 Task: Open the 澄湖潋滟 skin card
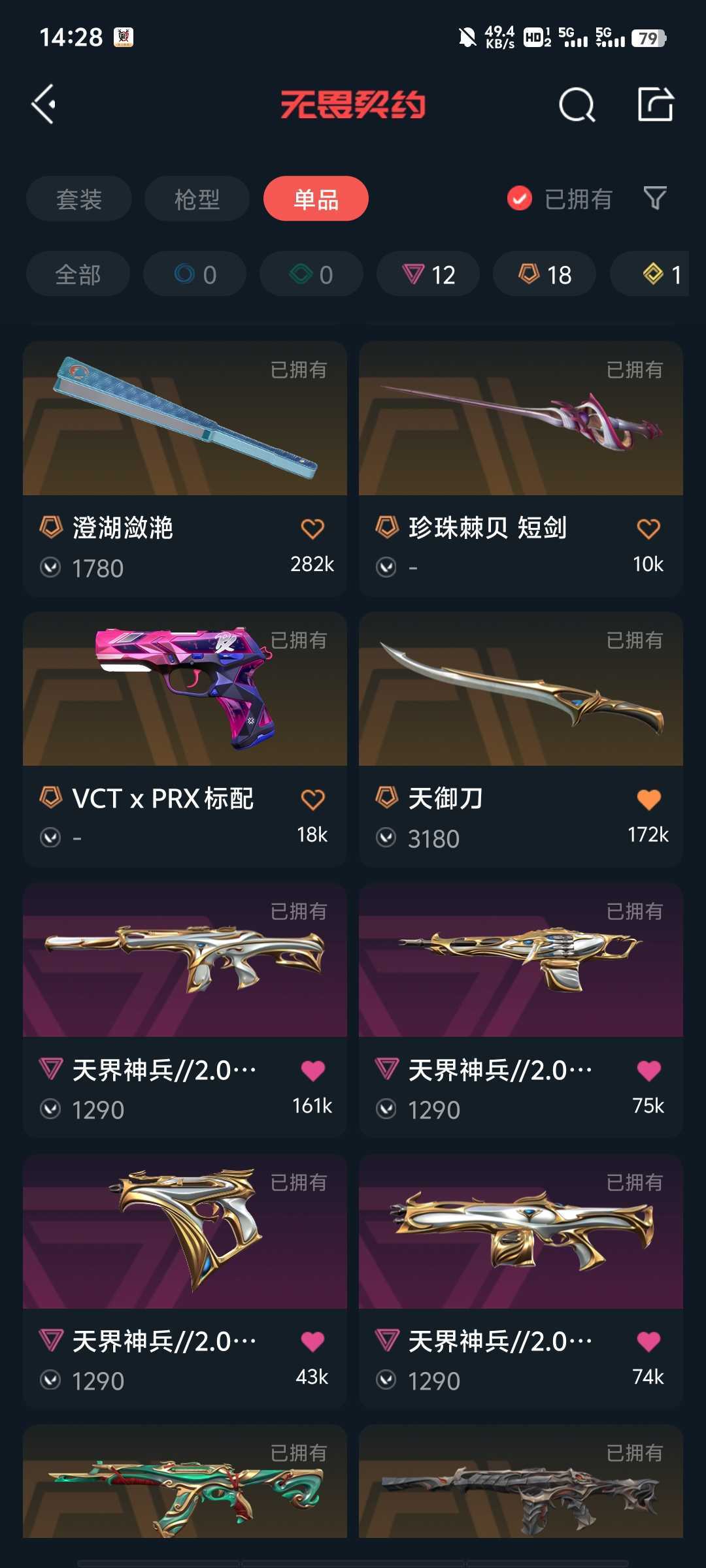(x=185, y=468)
